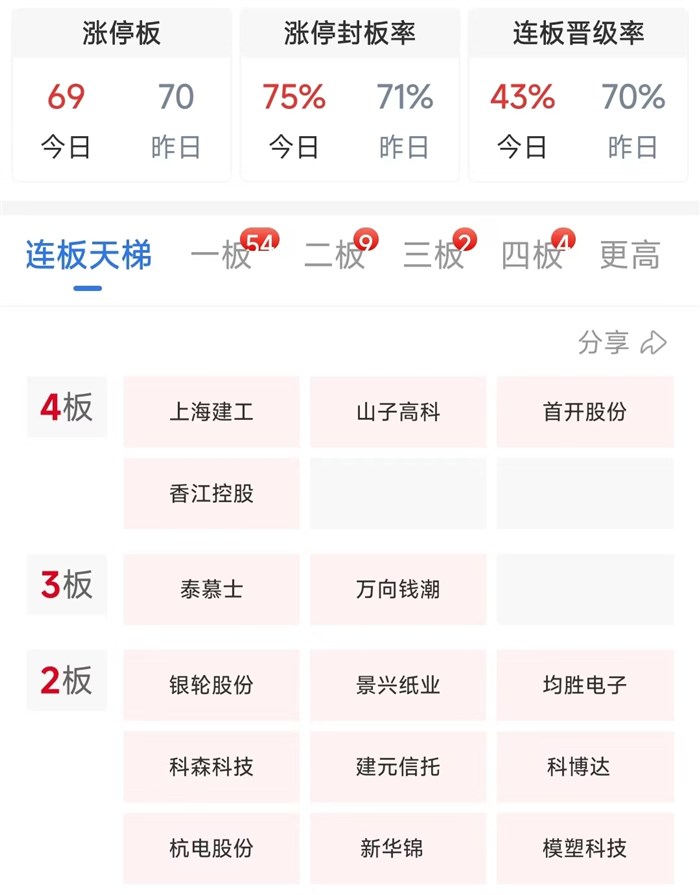Open stock 上海建工
The height and width of the screenshot is (895, 700).
[x=211, y=412]
